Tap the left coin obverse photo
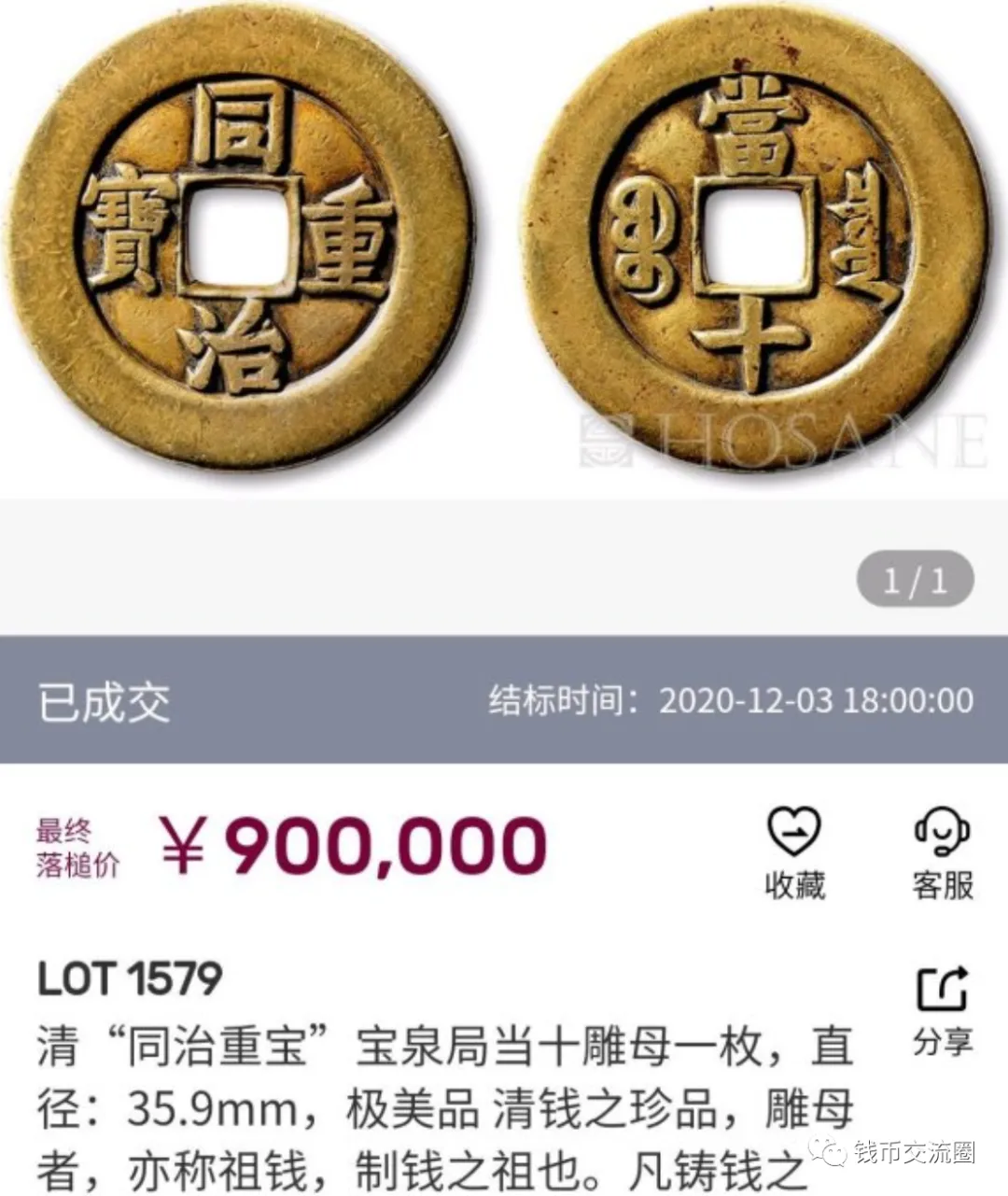Image resolution: width=1008 pixels, height=1196 pixels. point(238,238)
